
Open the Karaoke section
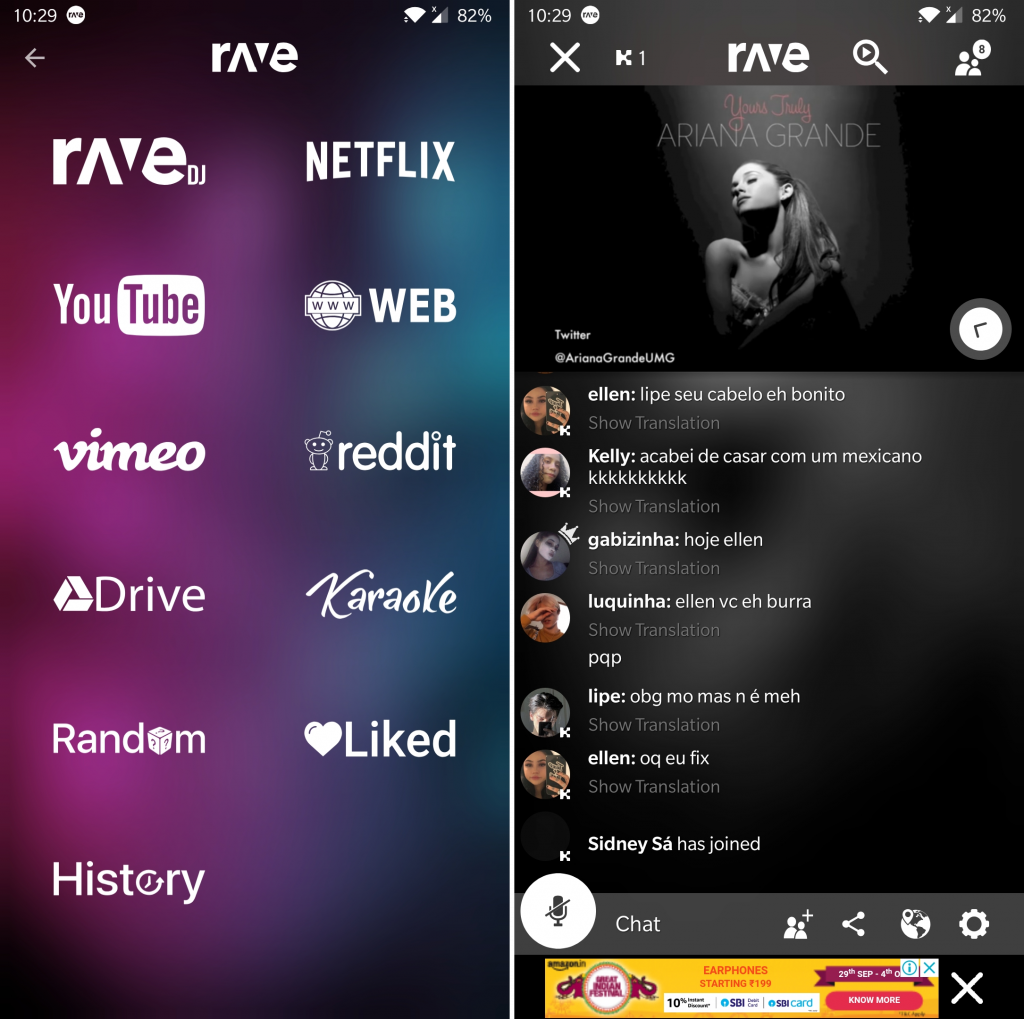click(x=380, y=595)
